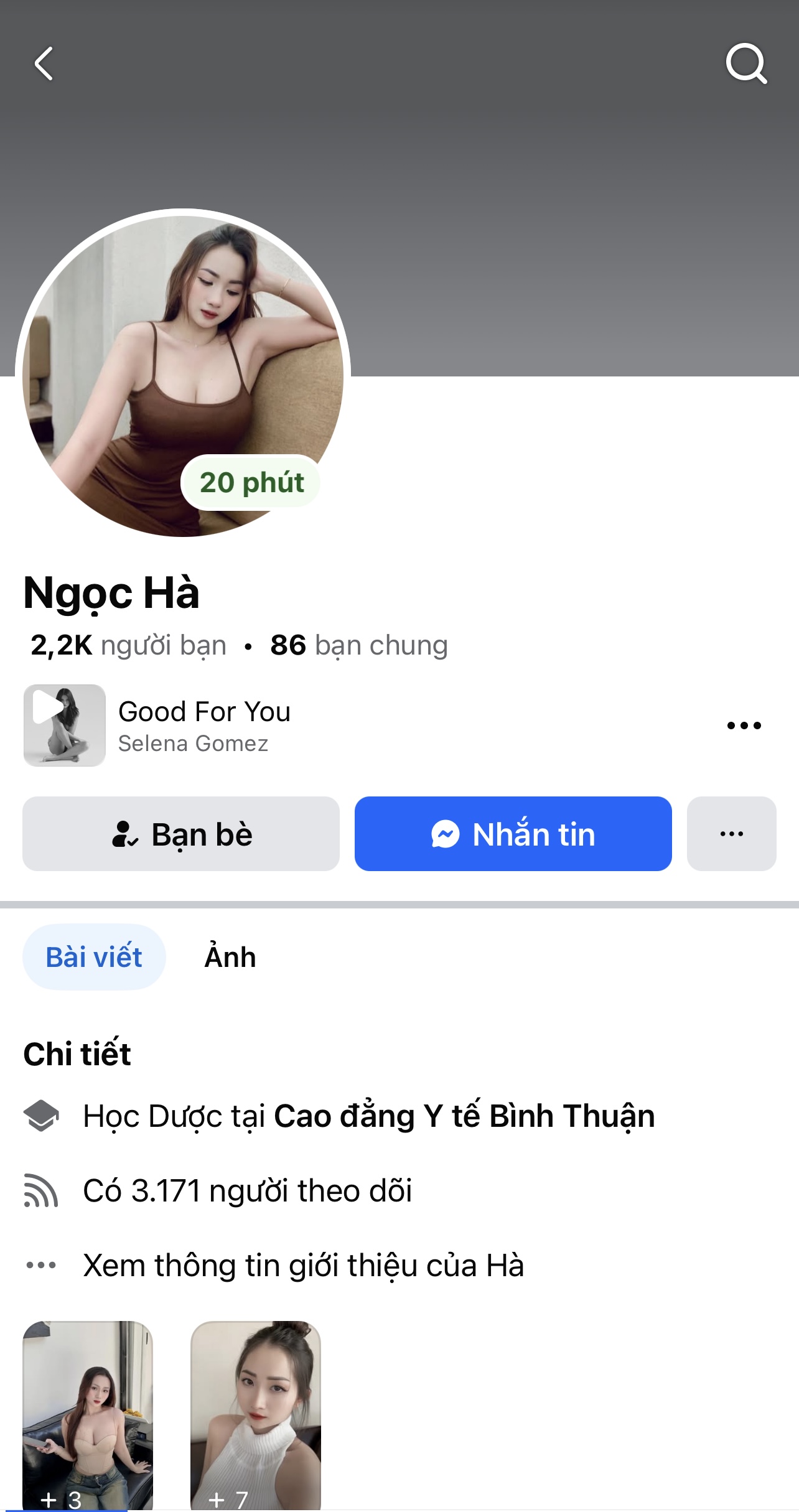Play the song Good For You
The image size is (799, 1512).
click(x=64, y=726)
